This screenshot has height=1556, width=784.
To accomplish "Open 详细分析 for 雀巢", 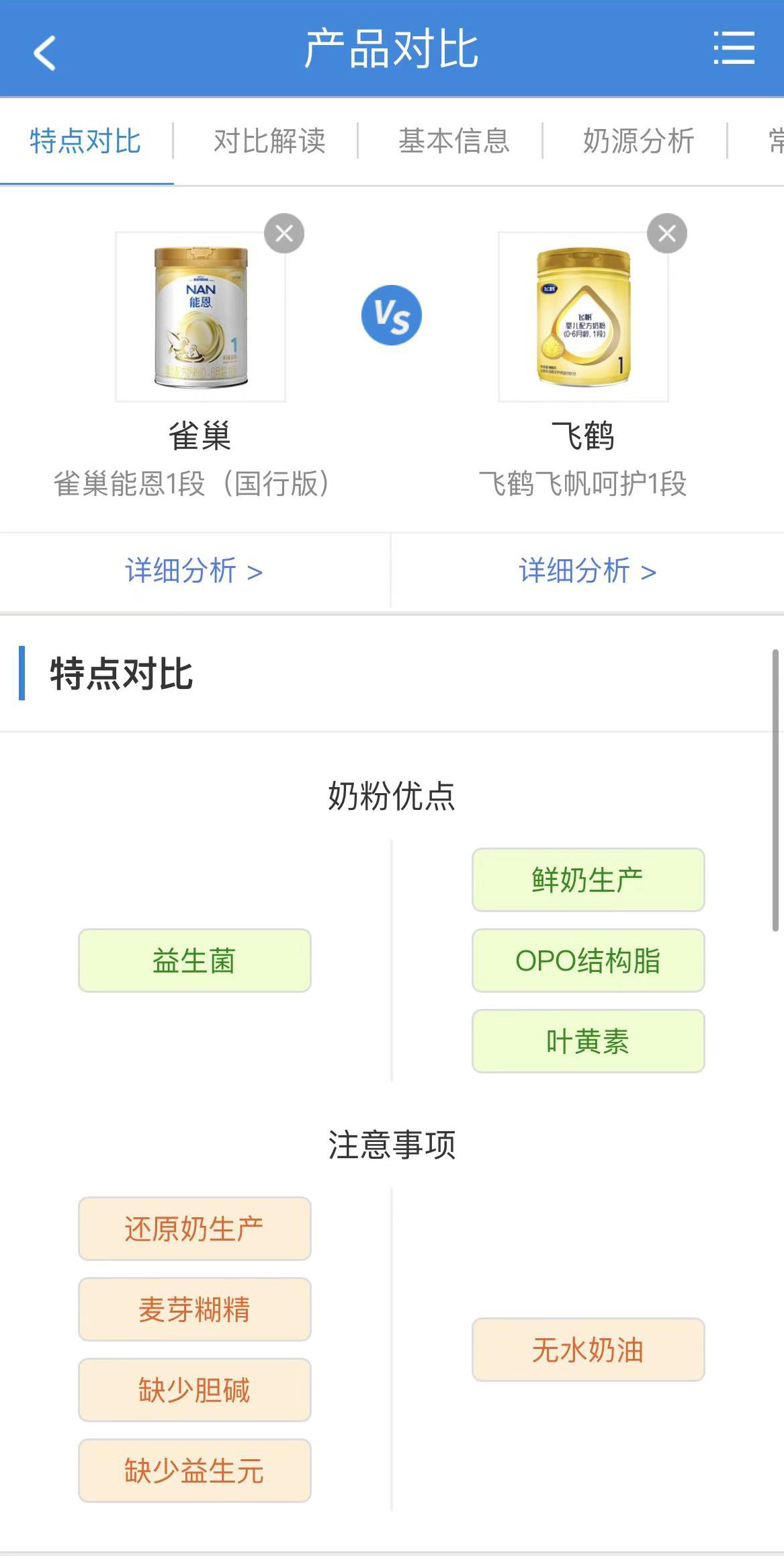I will click(193, 571).
